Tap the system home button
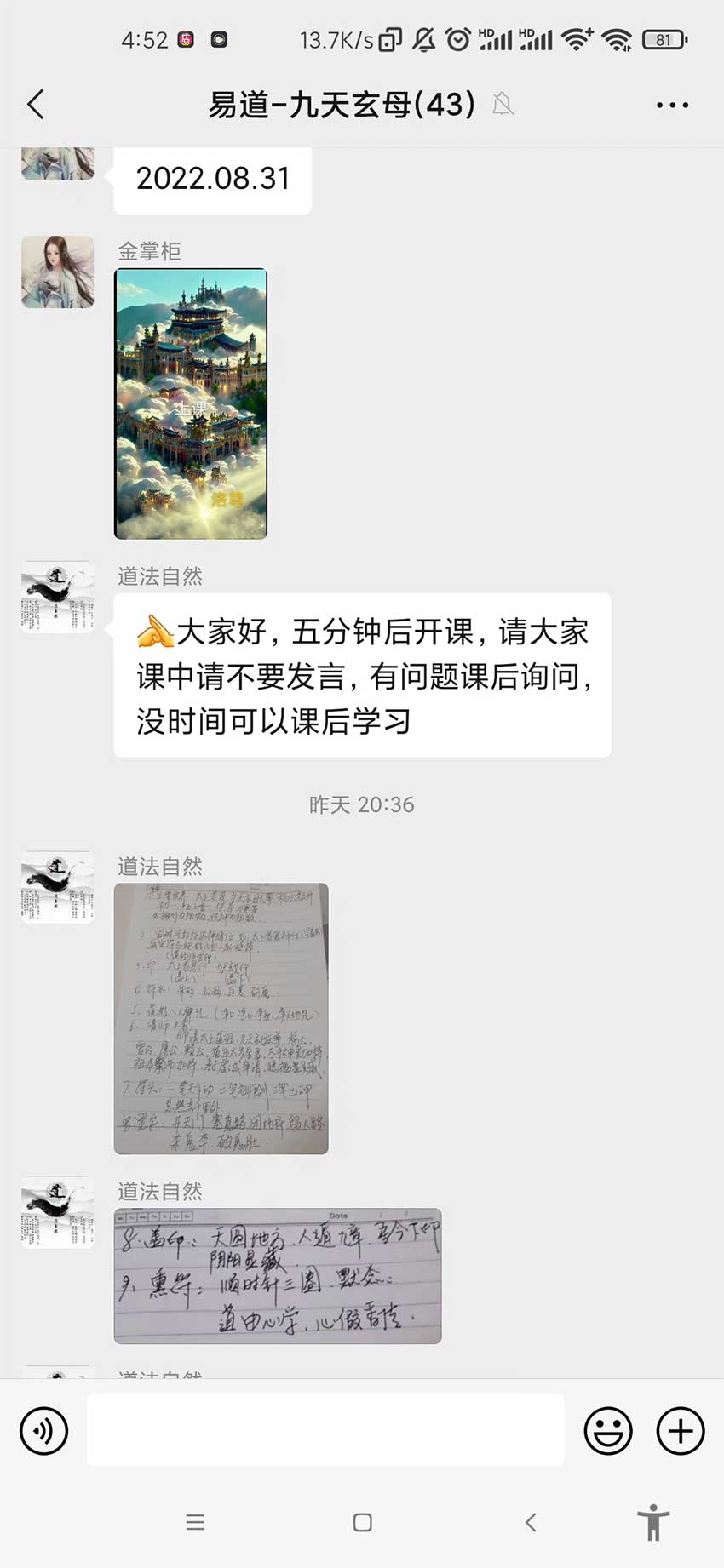The image size is (724, 1568). pos(362,1522)
